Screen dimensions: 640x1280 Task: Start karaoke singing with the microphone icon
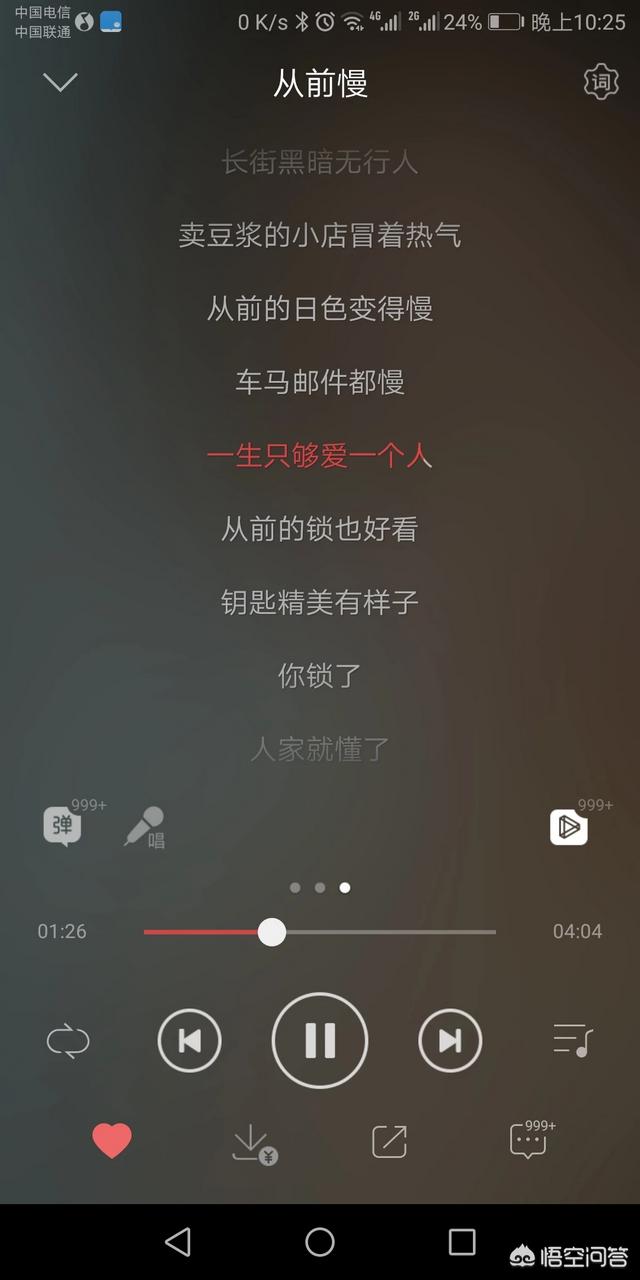(144, 827)
